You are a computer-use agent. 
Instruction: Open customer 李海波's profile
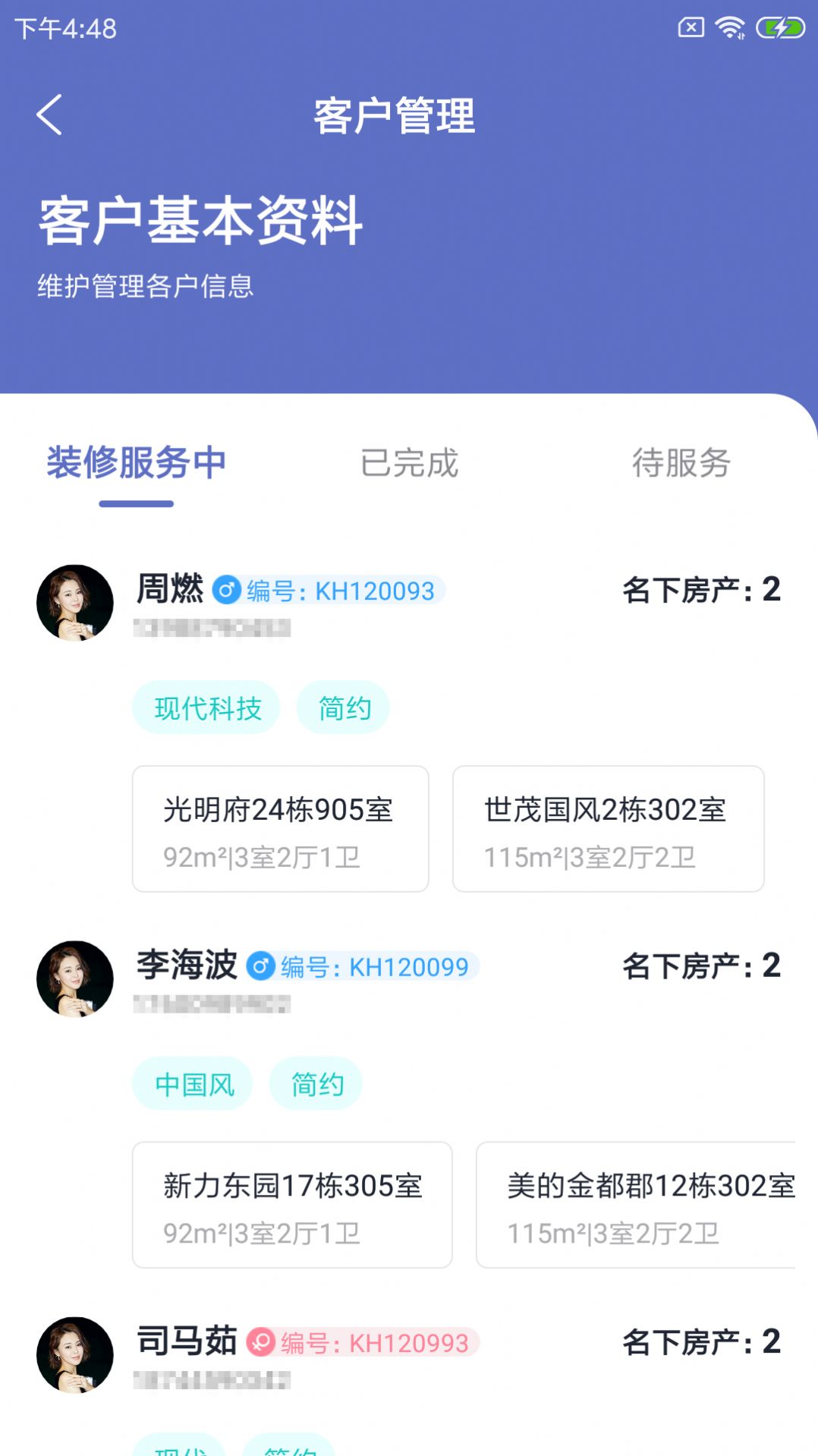[x=187, y=966]
